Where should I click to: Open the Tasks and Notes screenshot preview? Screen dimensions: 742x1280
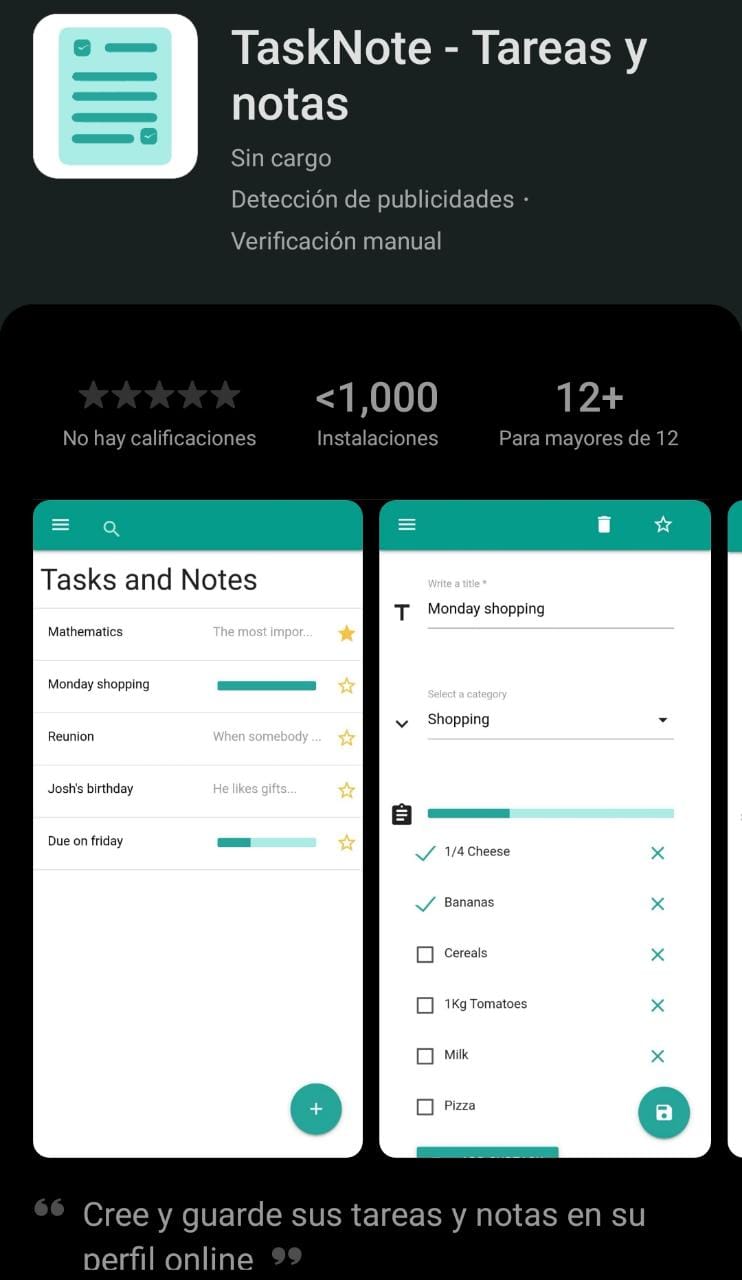click(197, 828)
